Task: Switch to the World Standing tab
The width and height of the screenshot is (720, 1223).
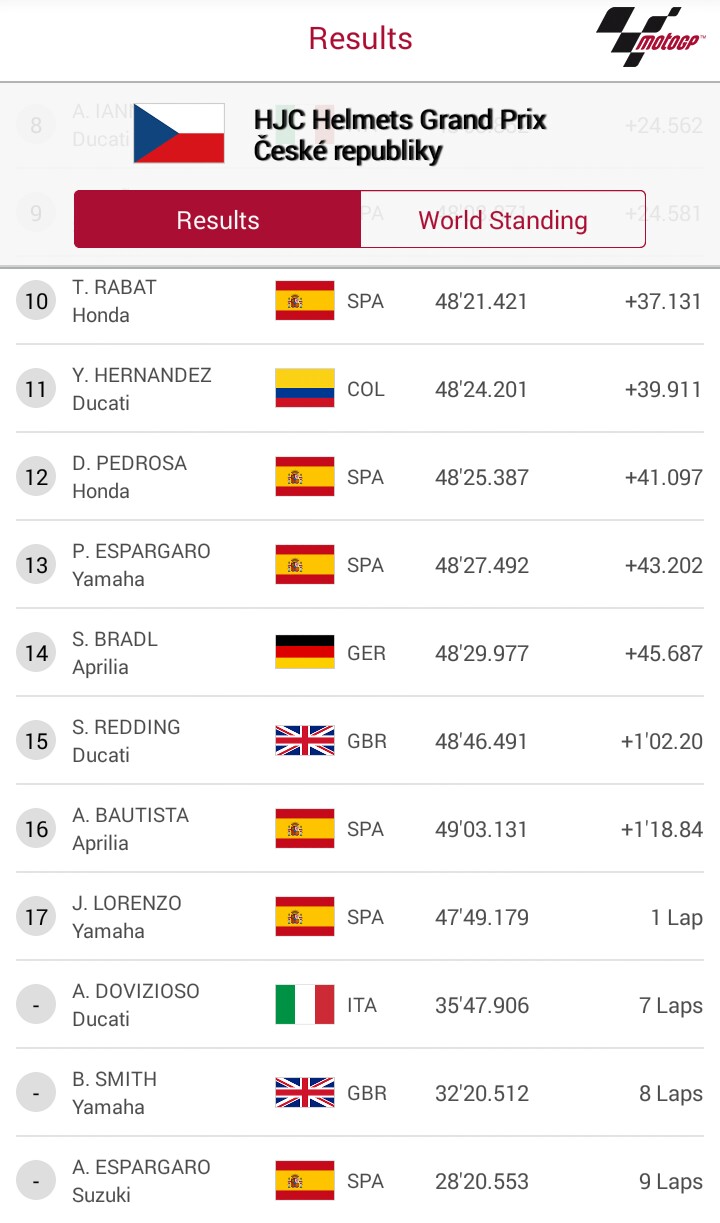Action: click(502, 220)
